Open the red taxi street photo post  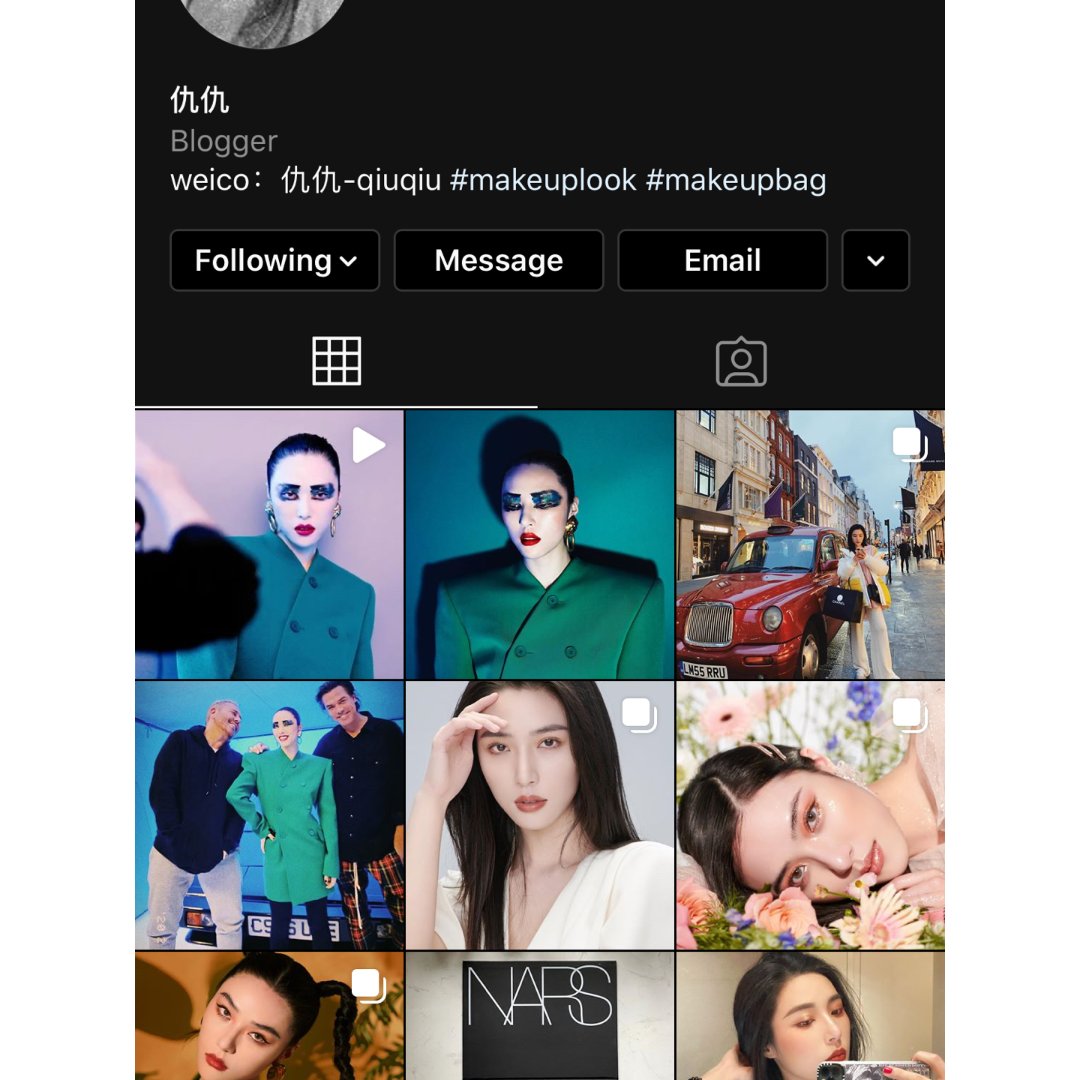810,545
